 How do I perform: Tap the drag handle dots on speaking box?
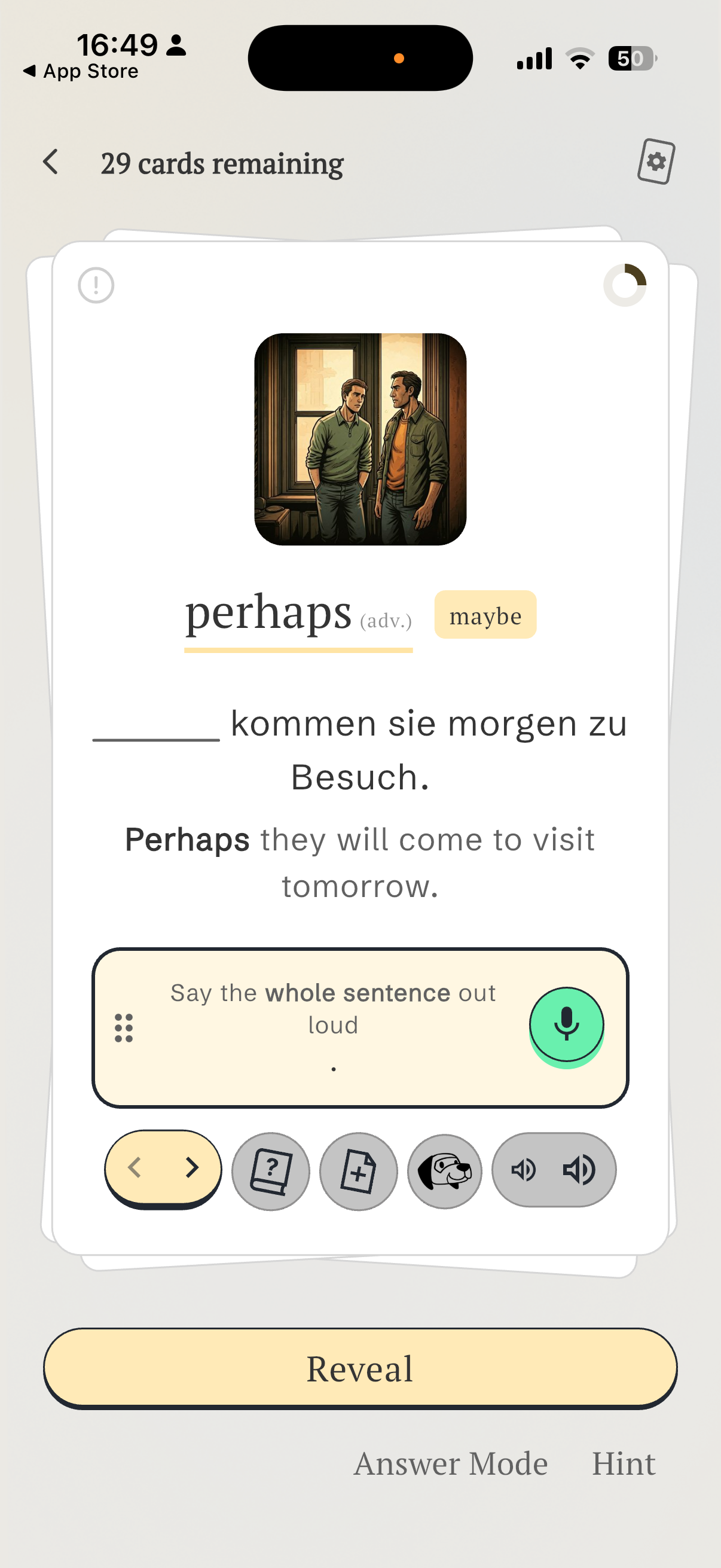point(124,1028)
